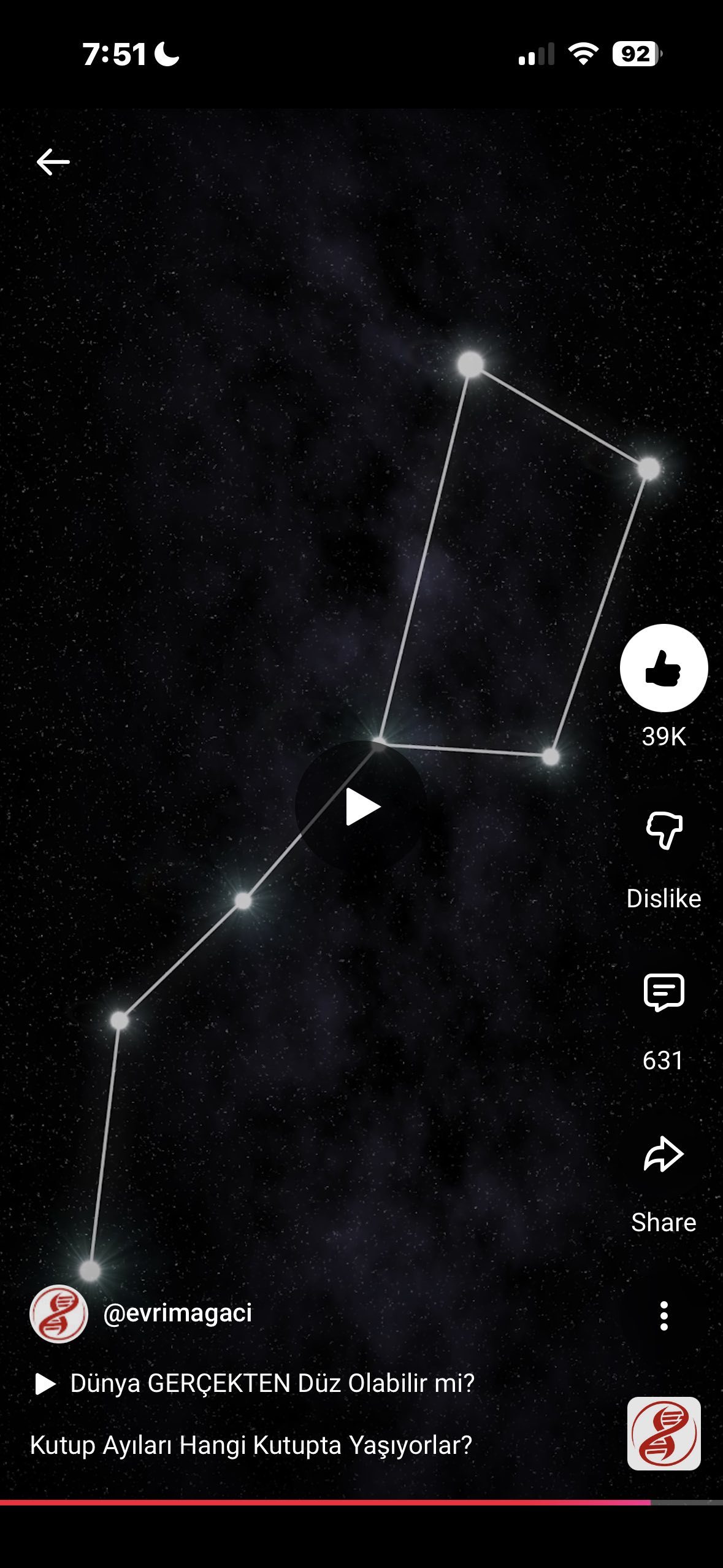Go back using the arrow icon
The image size is (723, 1568).
pos(53,163)
